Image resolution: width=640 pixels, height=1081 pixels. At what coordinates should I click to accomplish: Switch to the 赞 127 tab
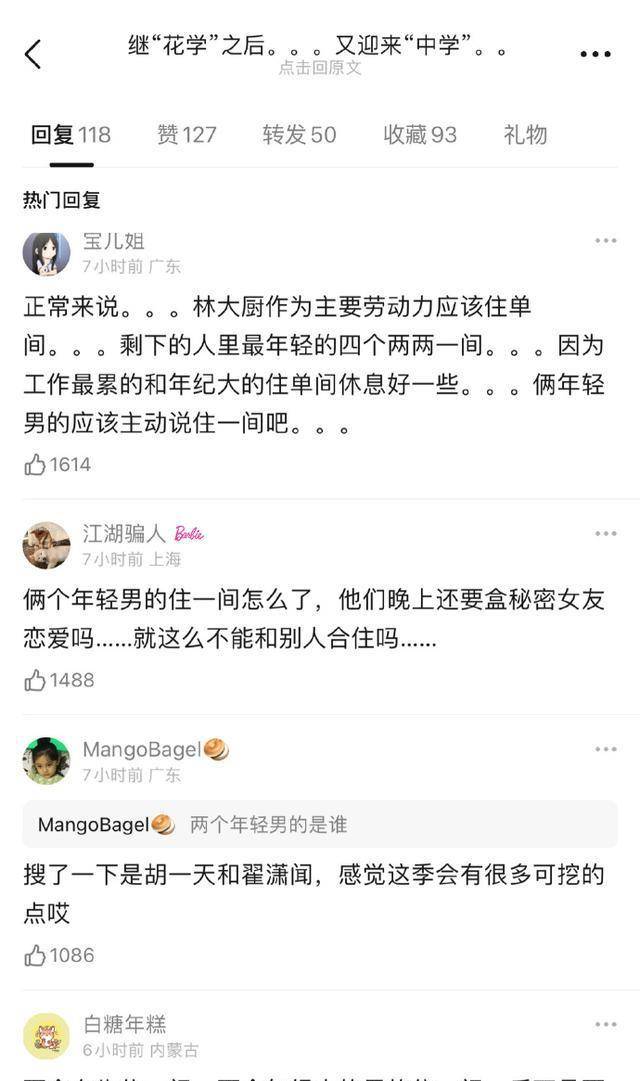[x=186, y=135]
